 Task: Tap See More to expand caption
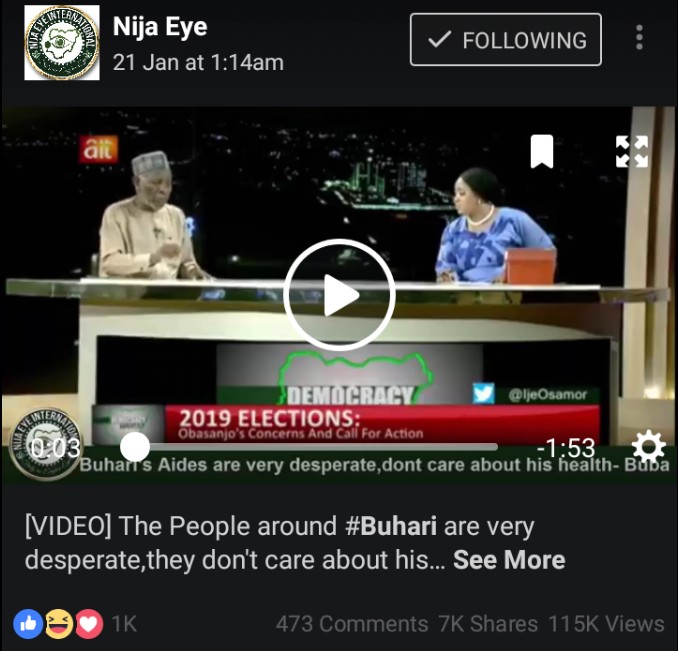click(x=509, y=560)
